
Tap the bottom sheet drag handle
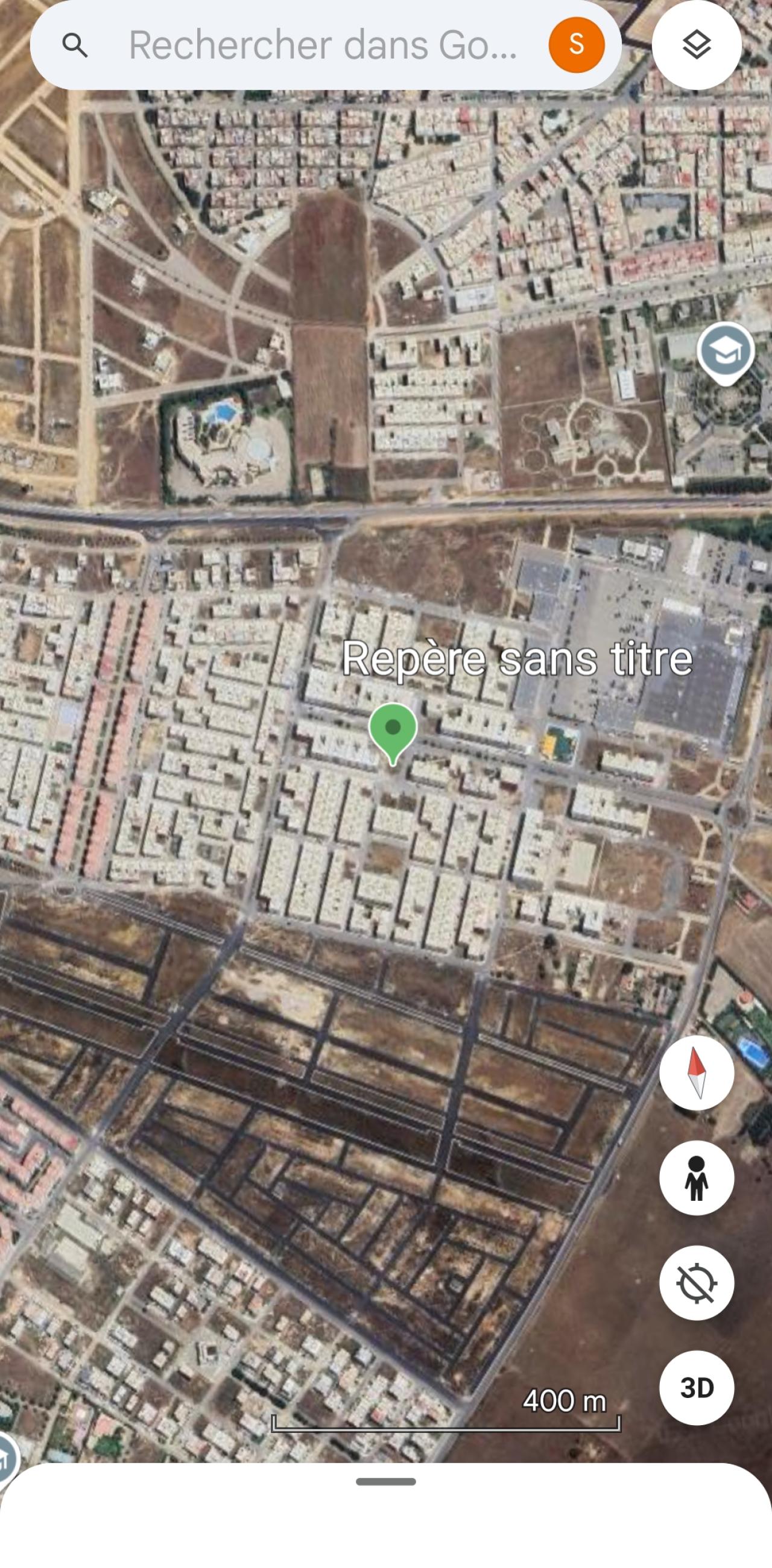[386, 1482]
